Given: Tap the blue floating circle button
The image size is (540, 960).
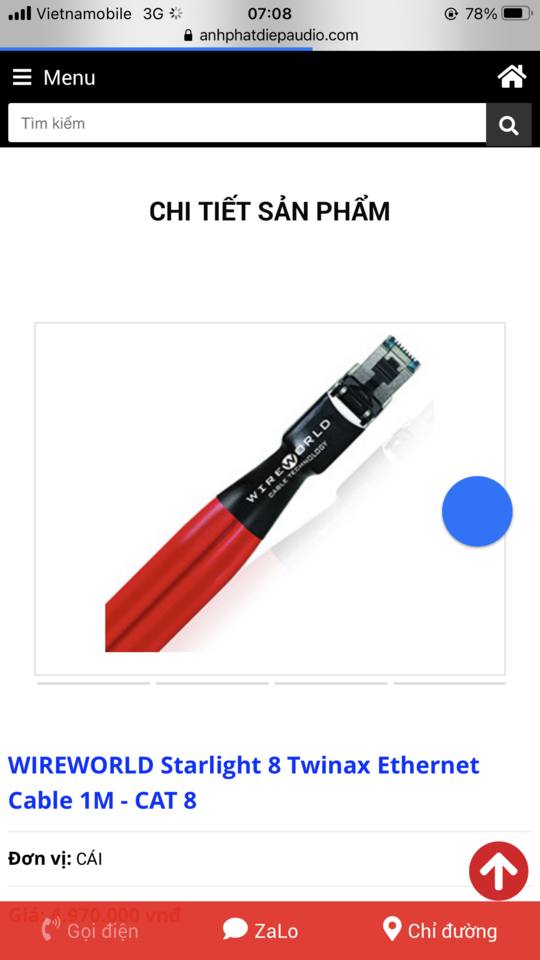Looking at the screenshot, I should (477, 511).
